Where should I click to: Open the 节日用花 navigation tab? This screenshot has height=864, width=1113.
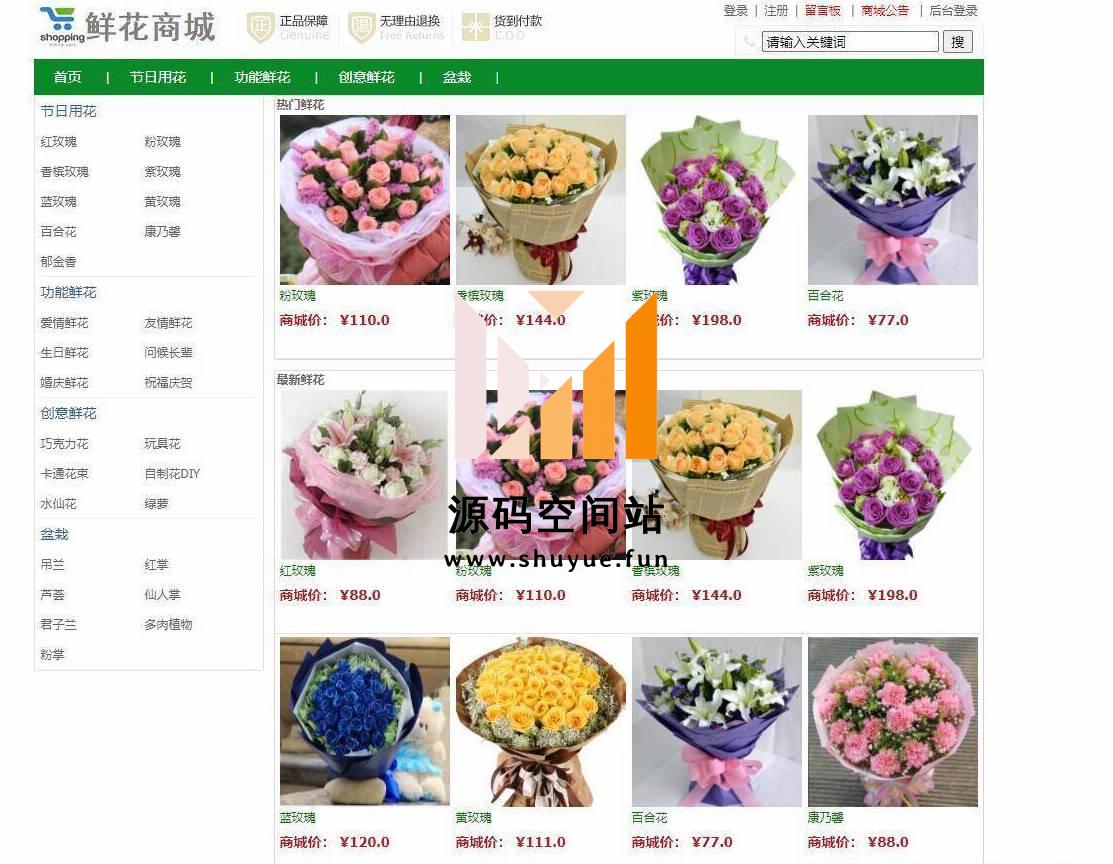click(158, 77)
